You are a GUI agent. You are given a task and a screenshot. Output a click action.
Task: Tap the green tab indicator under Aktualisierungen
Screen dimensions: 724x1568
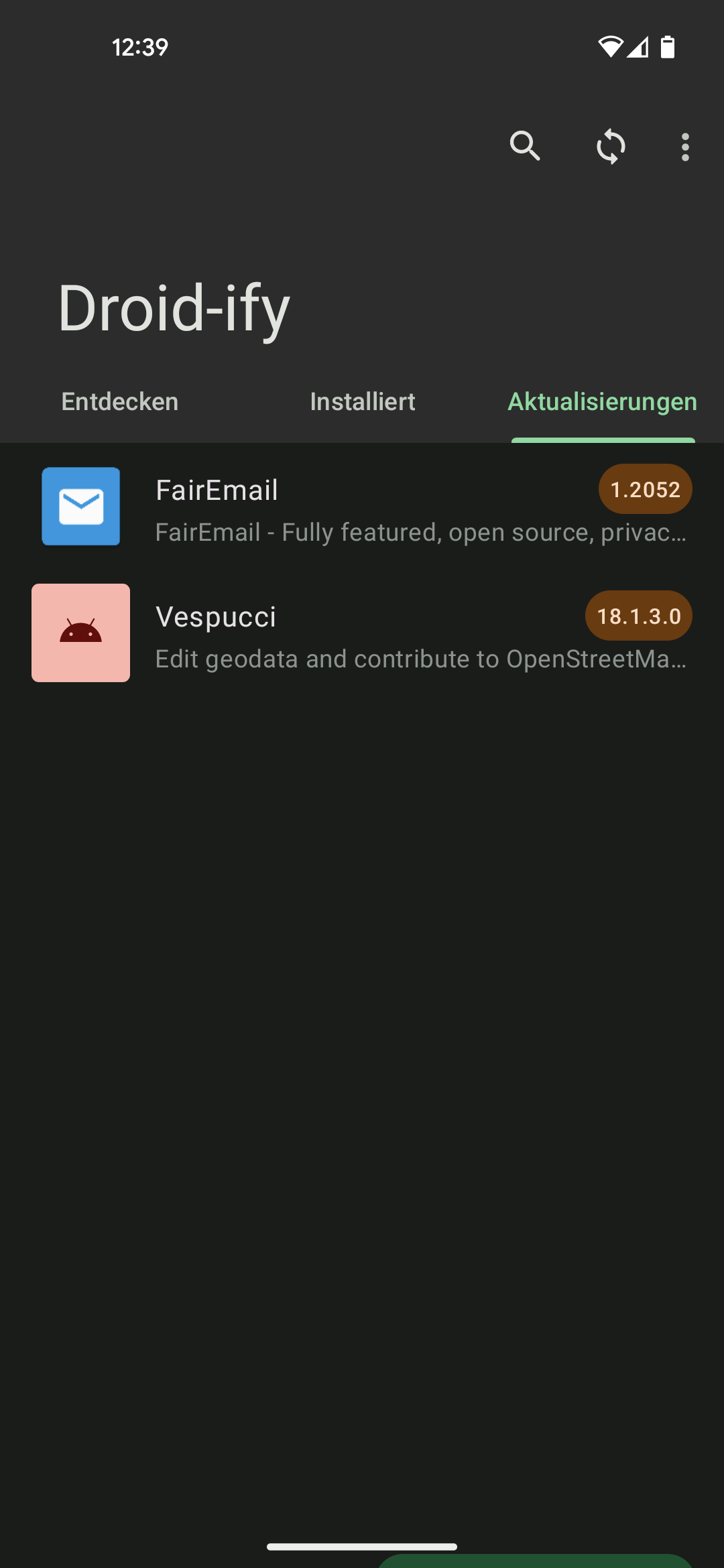point(602,439)
